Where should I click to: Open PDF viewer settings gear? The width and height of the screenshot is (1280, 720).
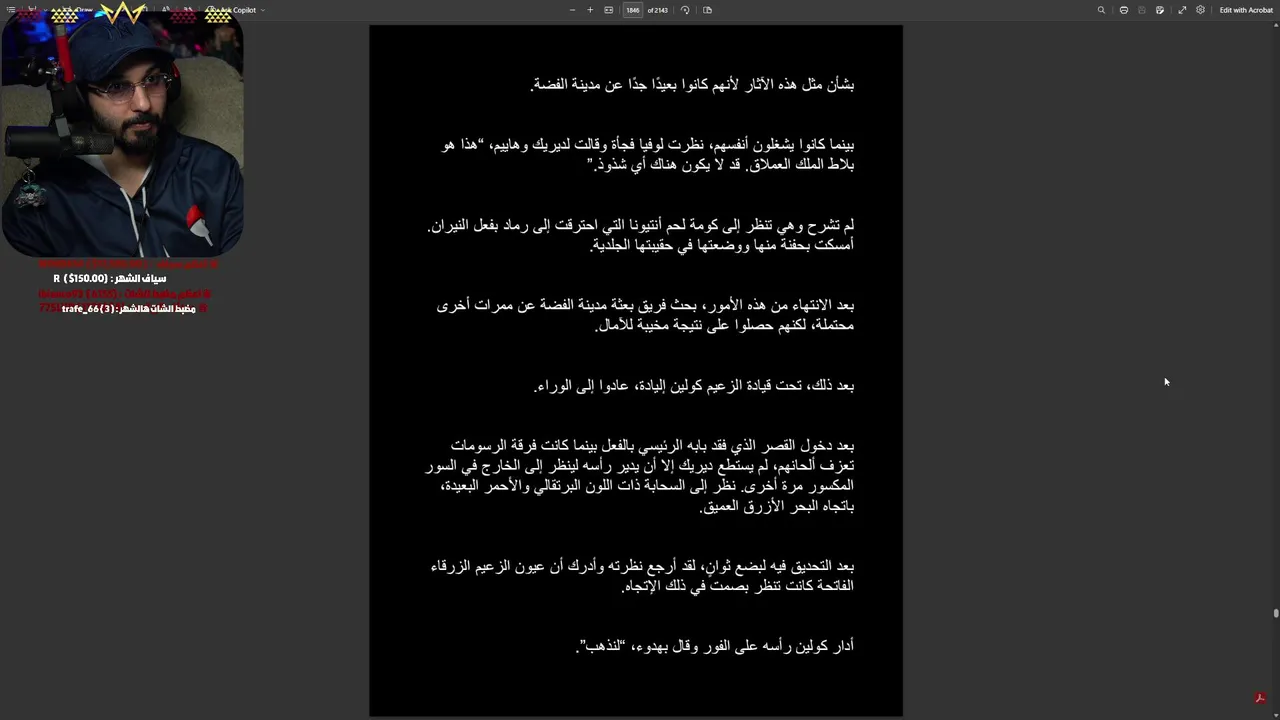point(1200,10)
